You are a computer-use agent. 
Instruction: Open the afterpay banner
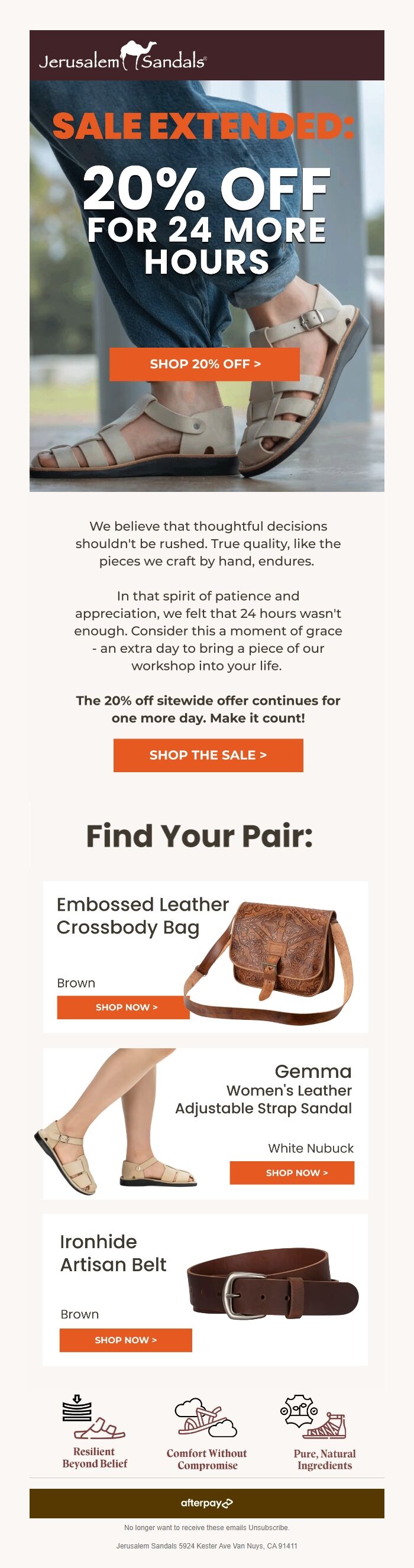206,1503
